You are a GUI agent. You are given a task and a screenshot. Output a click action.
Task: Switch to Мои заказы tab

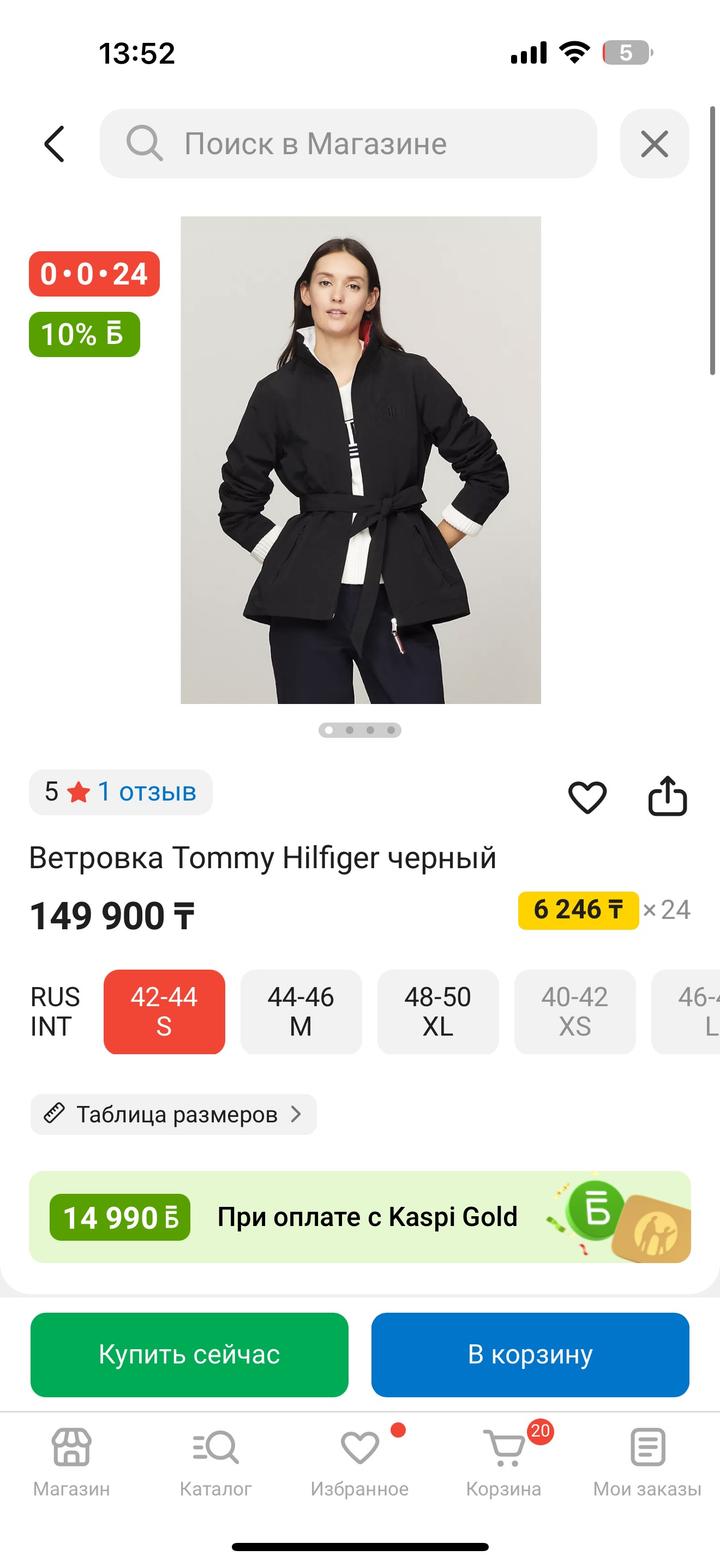coord(647,1461)
